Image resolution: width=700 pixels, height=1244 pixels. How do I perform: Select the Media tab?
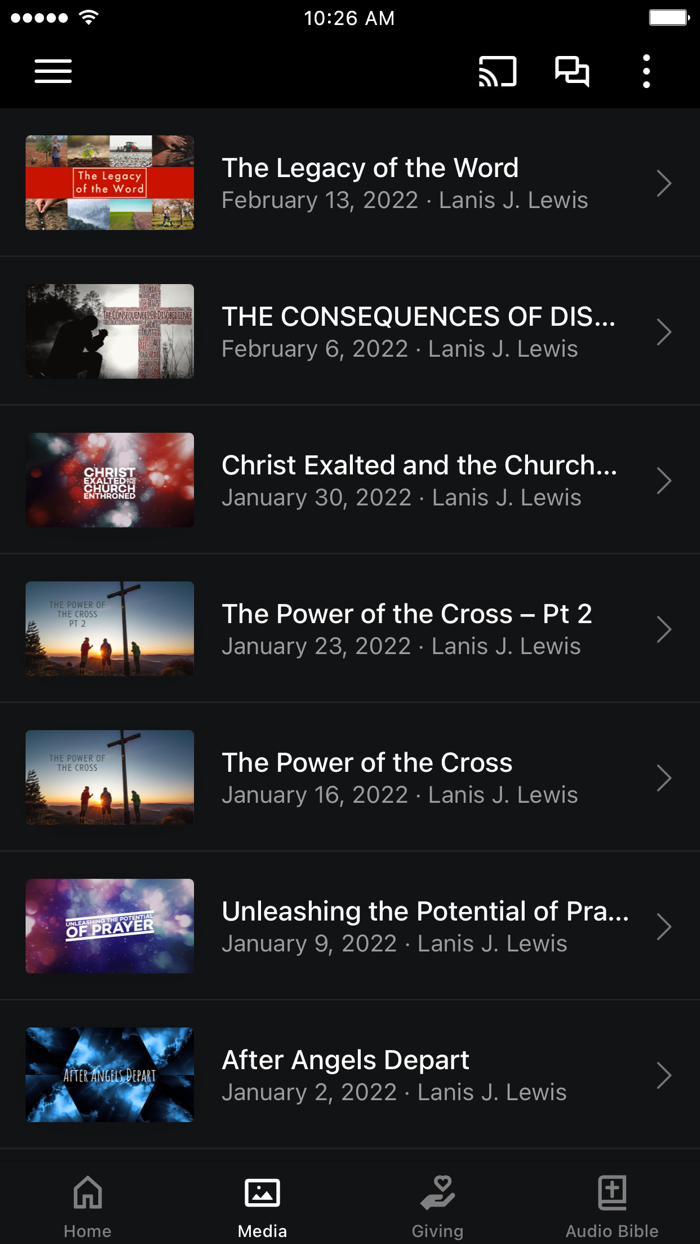(x=262, y=1205)
